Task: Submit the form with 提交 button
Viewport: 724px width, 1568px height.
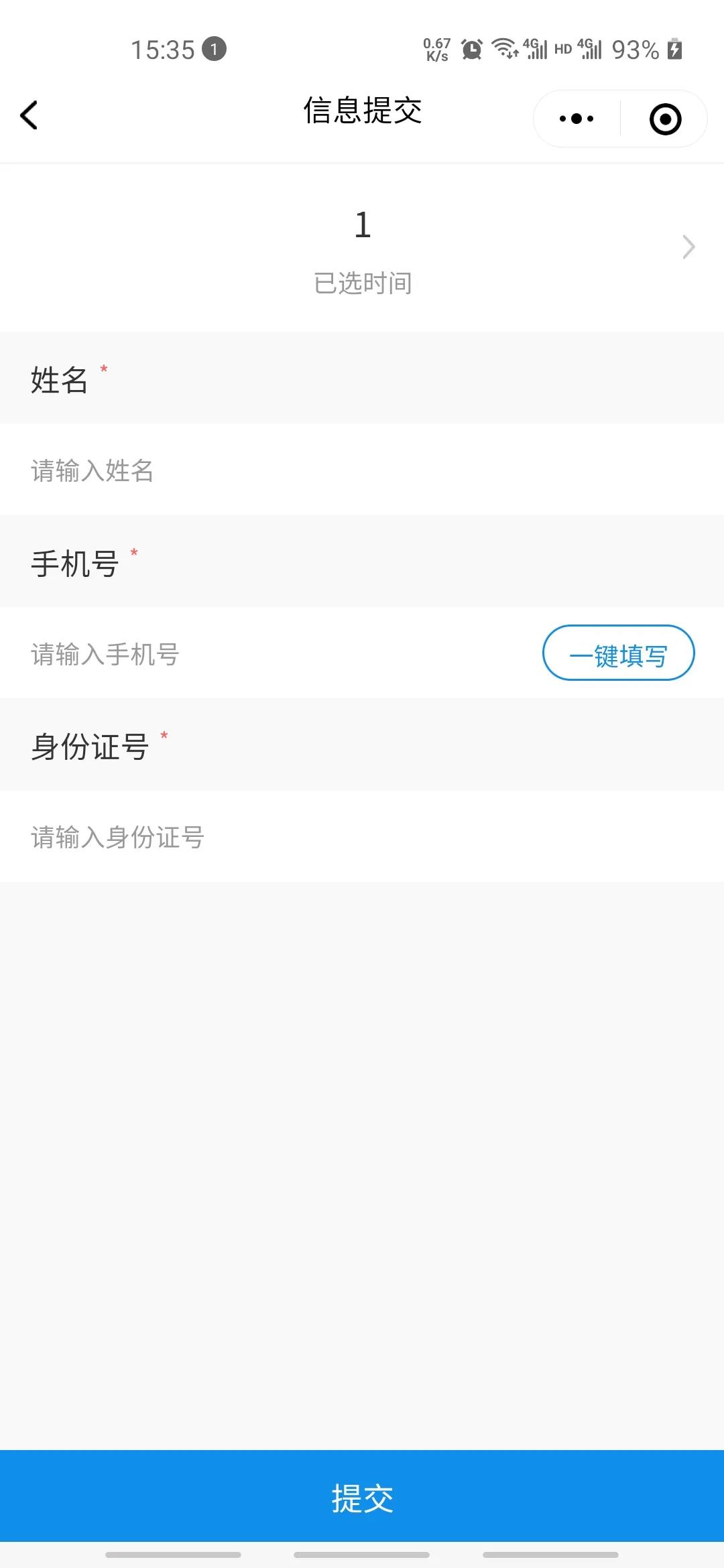Action: point(362,1498)
